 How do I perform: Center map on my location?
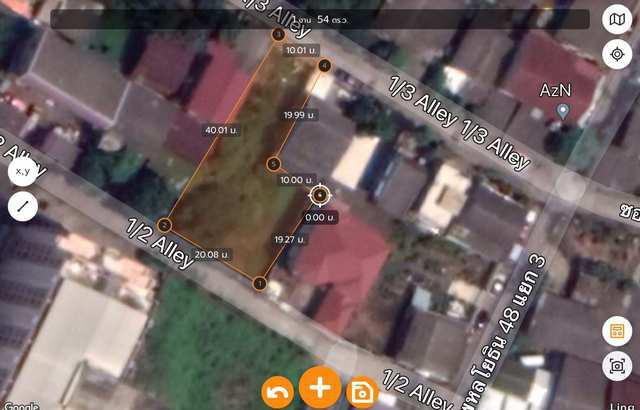617,54
